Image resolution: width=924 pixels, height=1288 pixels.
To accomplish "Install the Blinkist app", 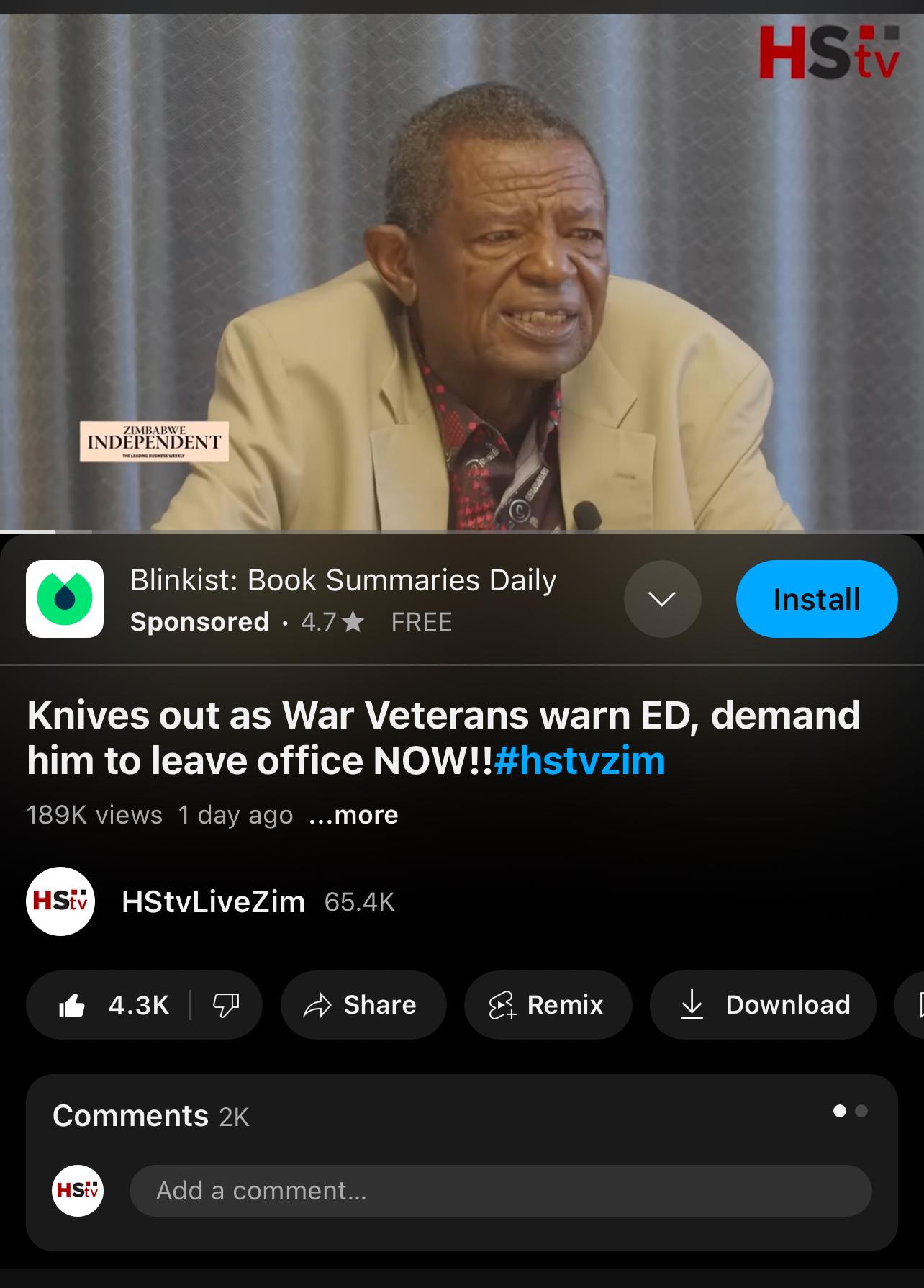I will coord(816,599).
